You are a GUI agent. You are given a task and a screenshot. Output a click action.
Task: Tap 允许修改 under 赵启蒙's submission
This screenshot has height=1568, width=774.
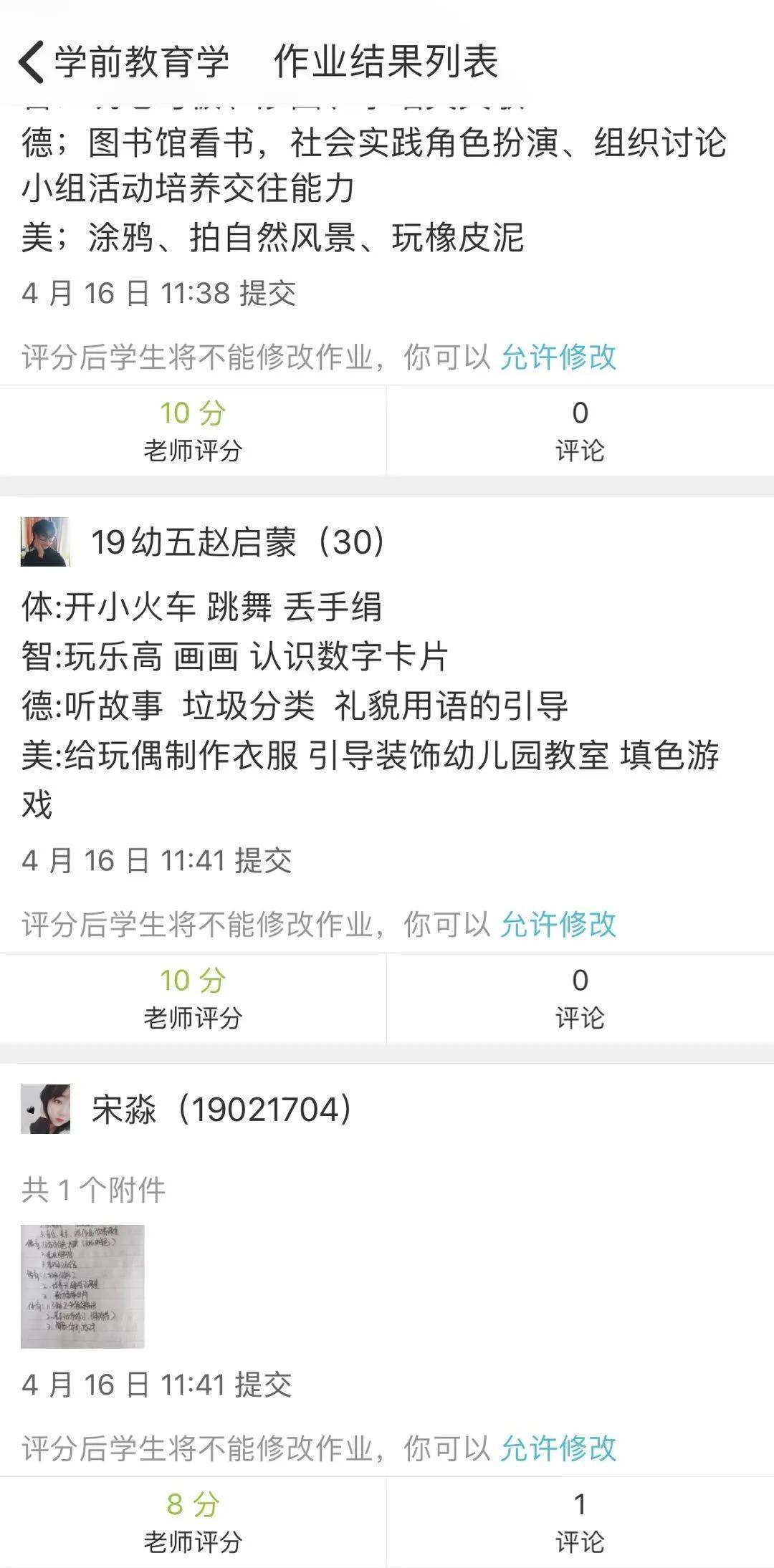tap(558, 924)
